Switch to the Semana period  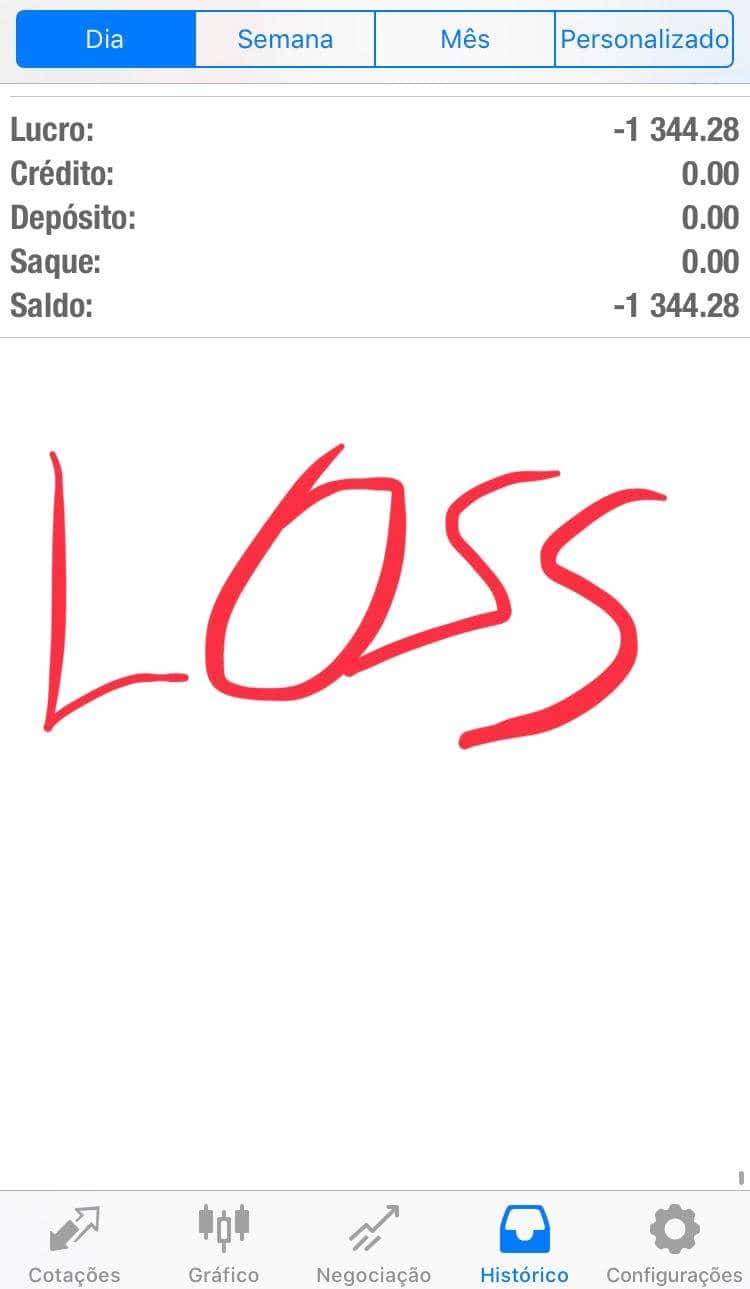pos(285,40)
